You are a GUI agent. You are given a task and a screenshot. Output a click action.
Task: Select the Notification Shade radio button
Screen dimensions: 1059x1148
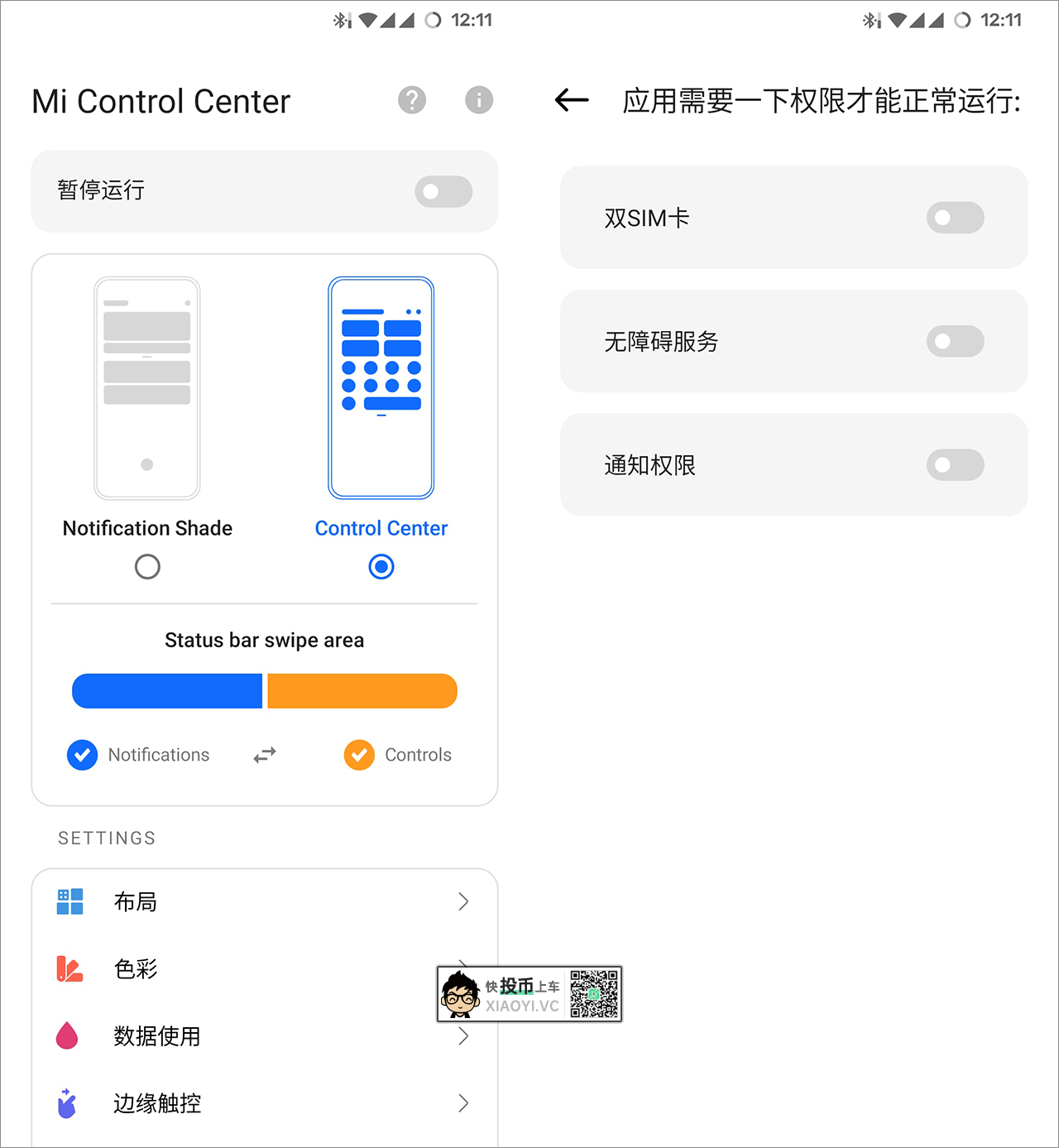tap(147, 567)
